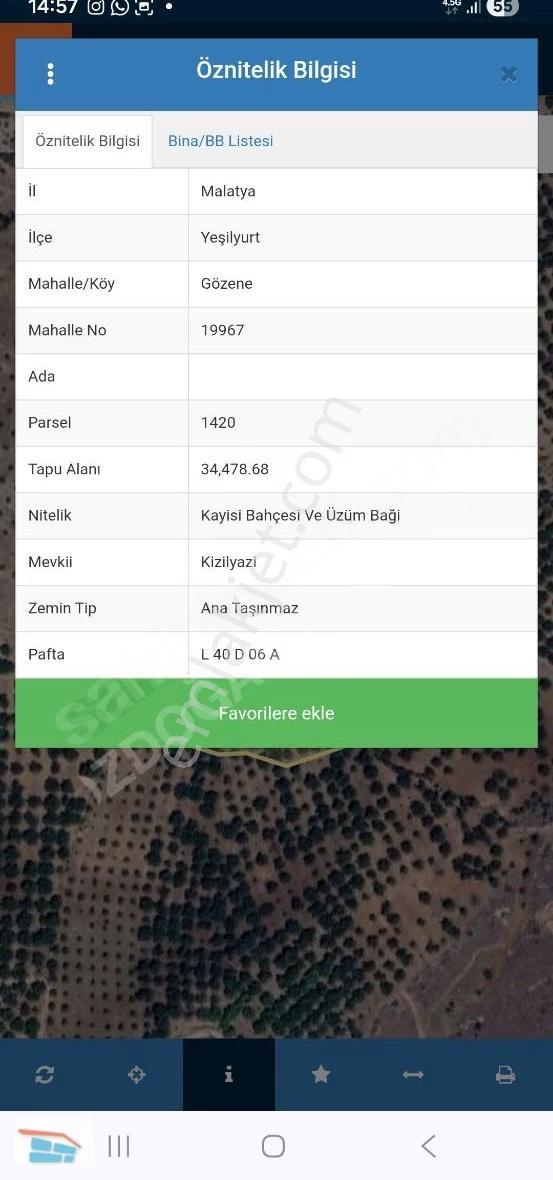Tap the Favorilere ekle button
The width and height of the screenshot is (553, 1180).
[x=276, y=713]
